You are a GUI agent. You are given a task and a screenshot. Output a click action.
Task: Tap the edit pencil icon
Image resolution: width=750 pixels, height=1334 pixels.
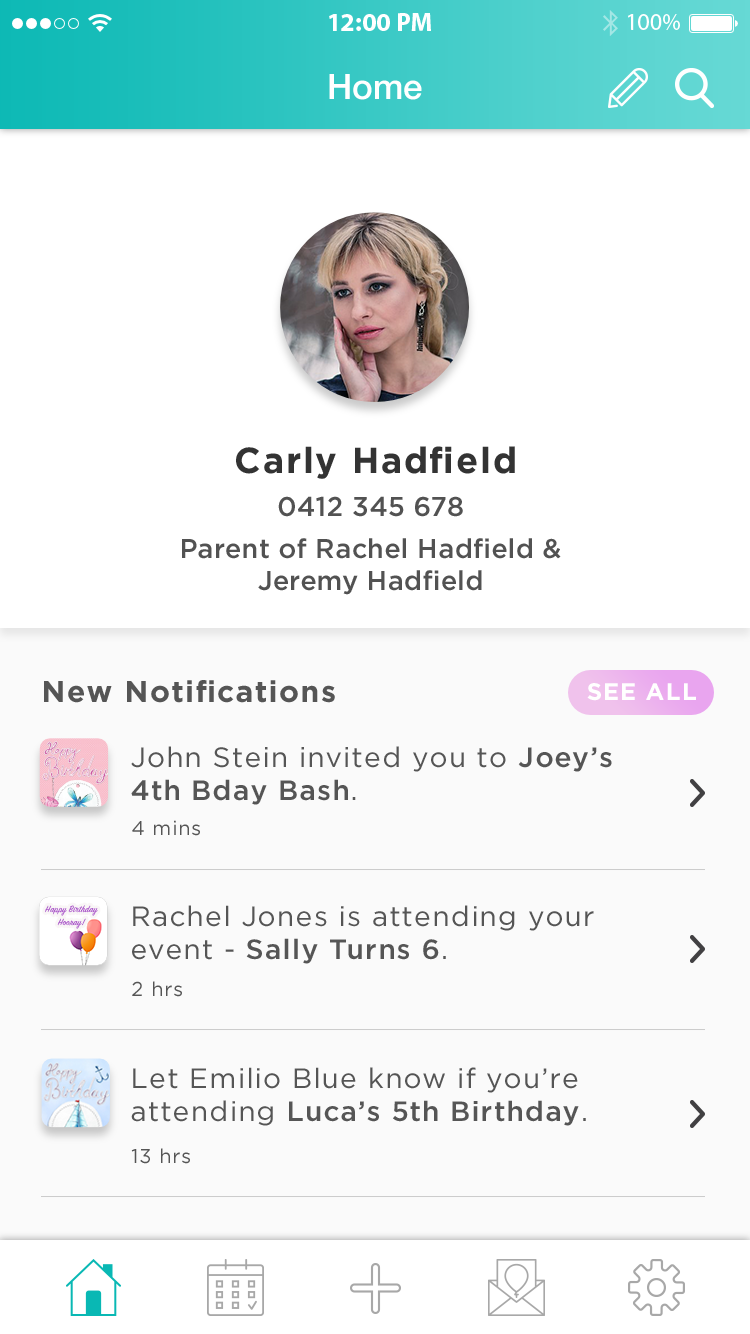628,88
